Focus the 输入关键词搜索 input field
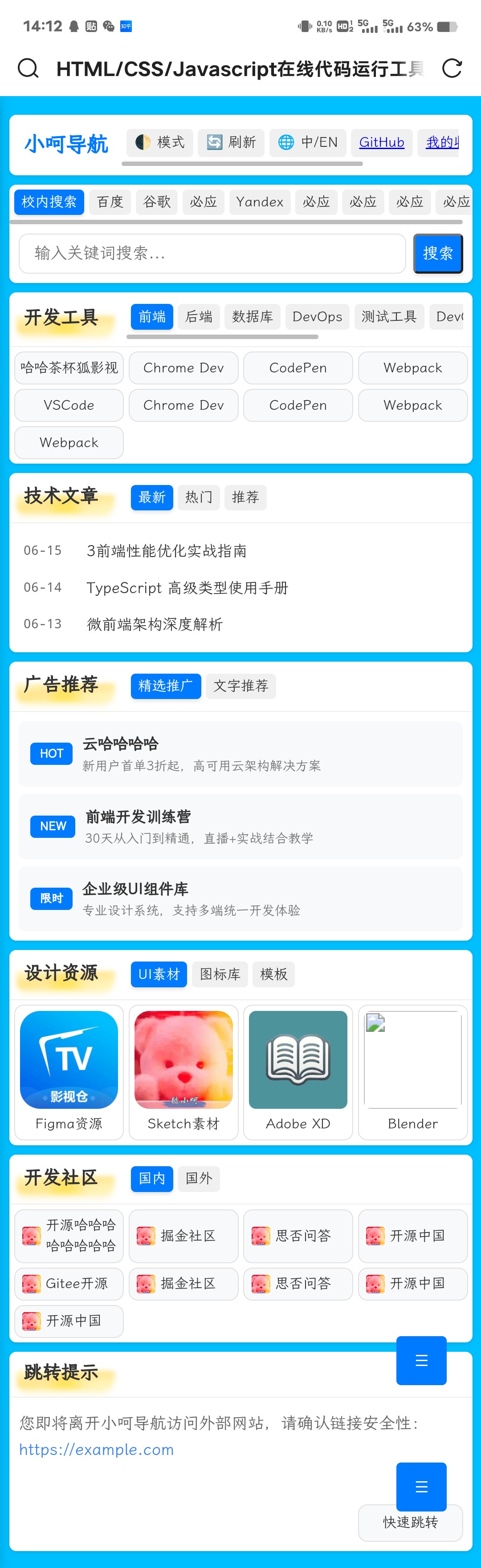Image resolution: width=481 pixels, height=1568 pixels. (x=212, y=253)
